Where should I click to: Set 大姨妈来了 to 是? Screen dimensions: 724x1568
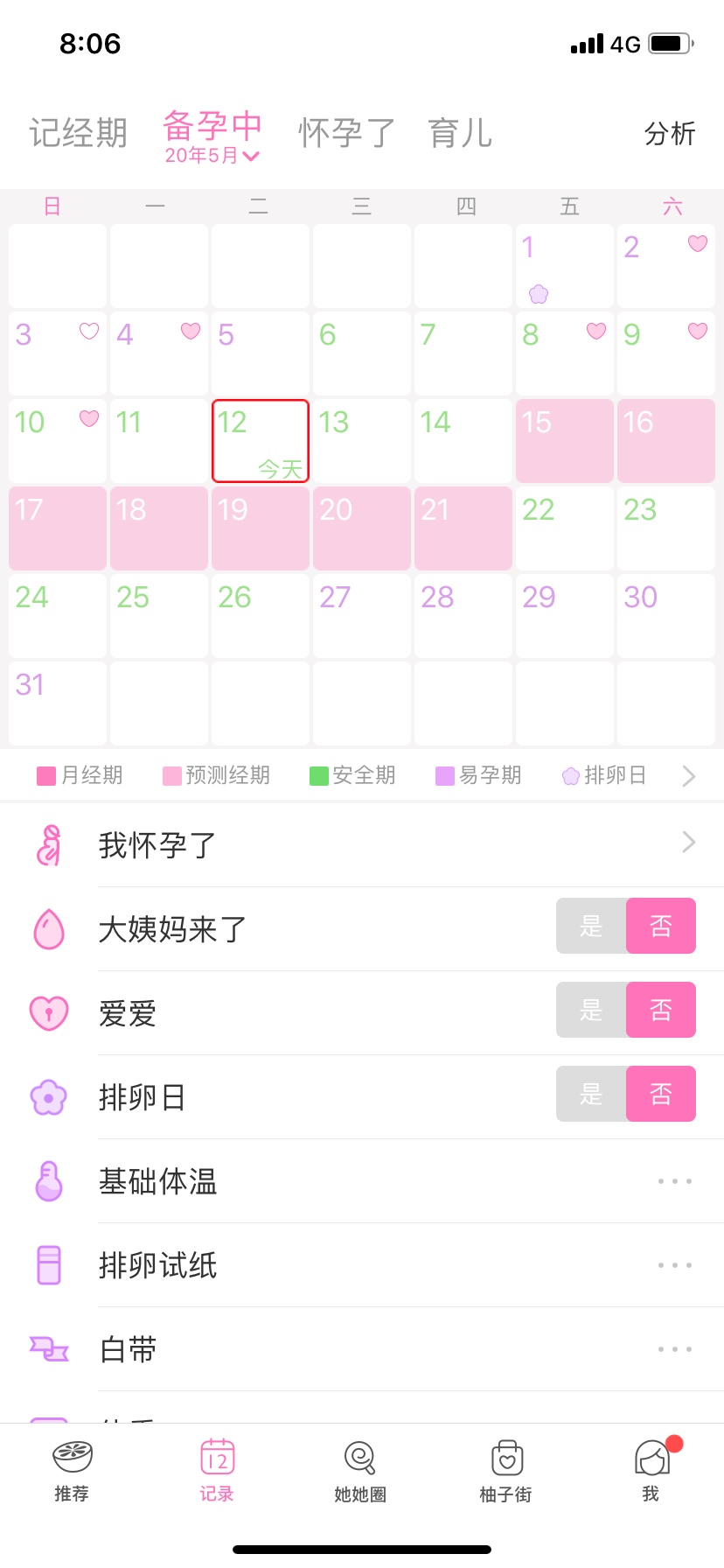[x=591, y=926]
